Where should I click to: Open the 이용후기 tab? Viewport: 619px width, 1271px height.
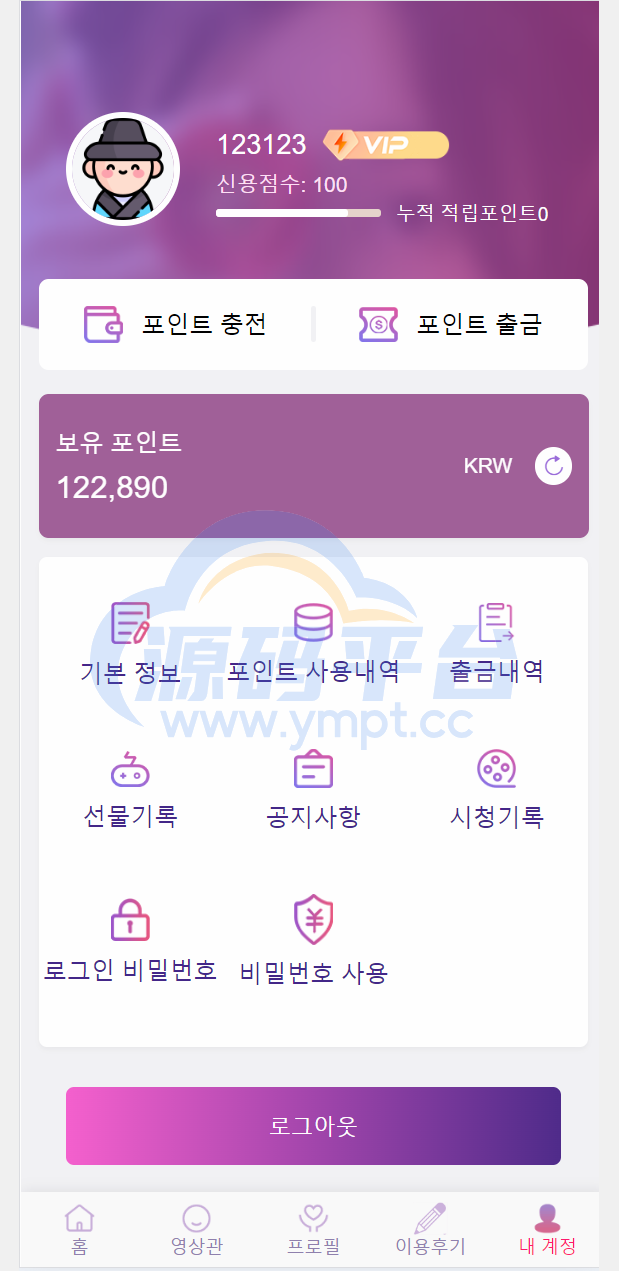coord(430,1230)
